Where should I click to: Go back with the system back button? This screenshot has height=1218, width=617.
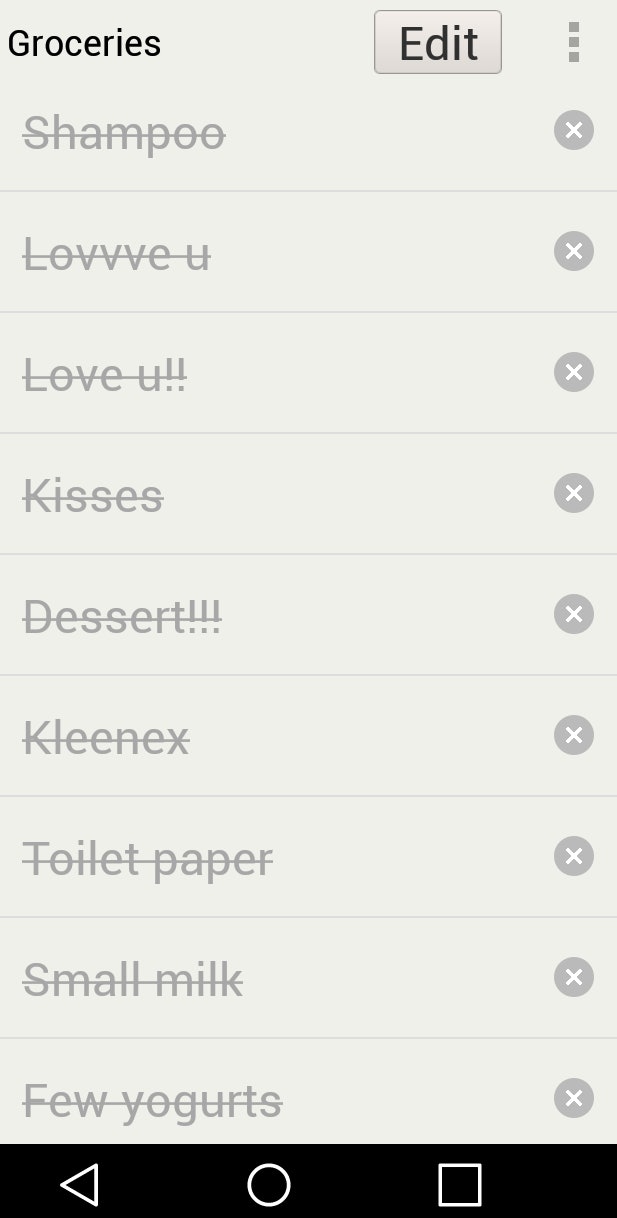(79, 1184)
